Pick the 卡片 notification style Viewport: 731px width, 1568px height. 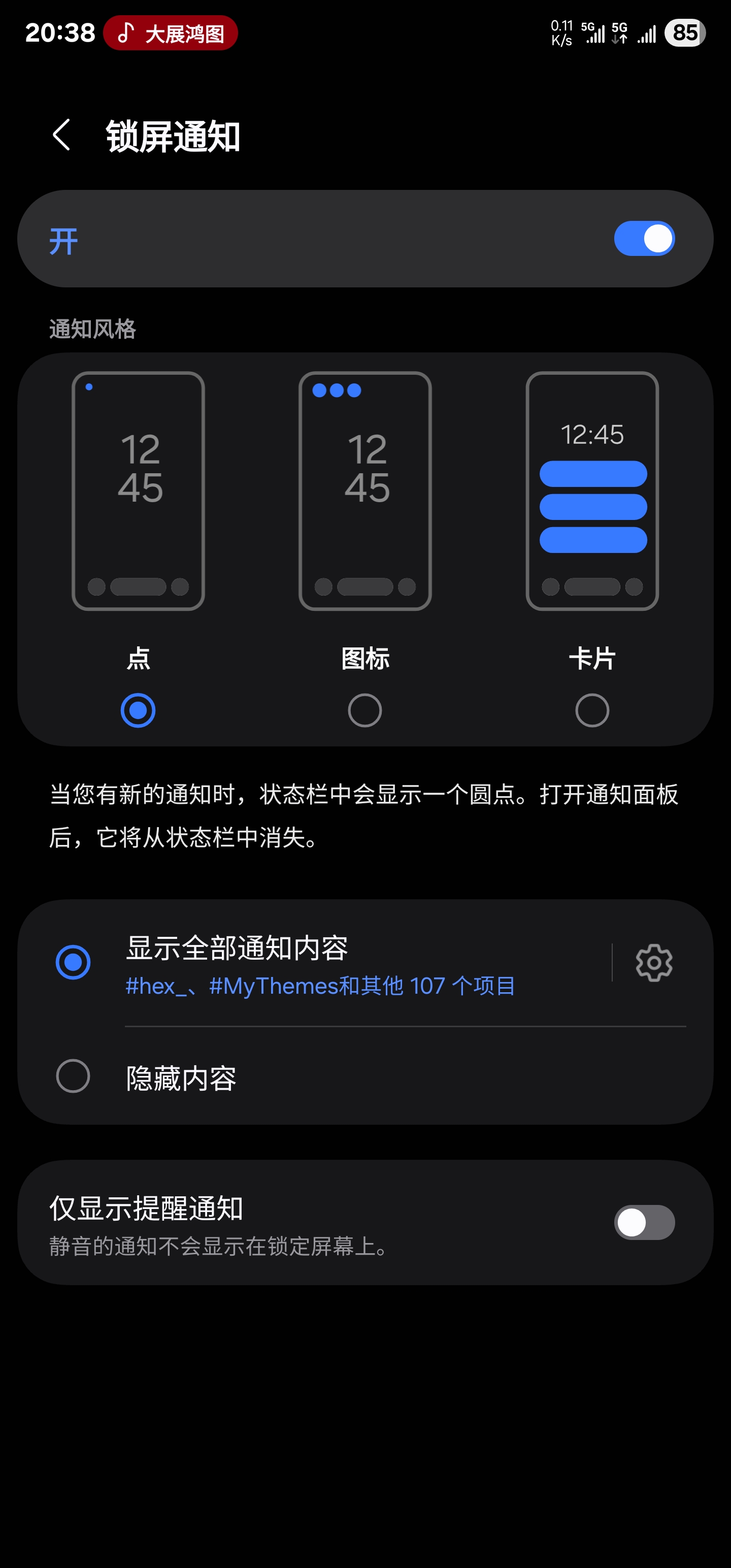point(591,710)
